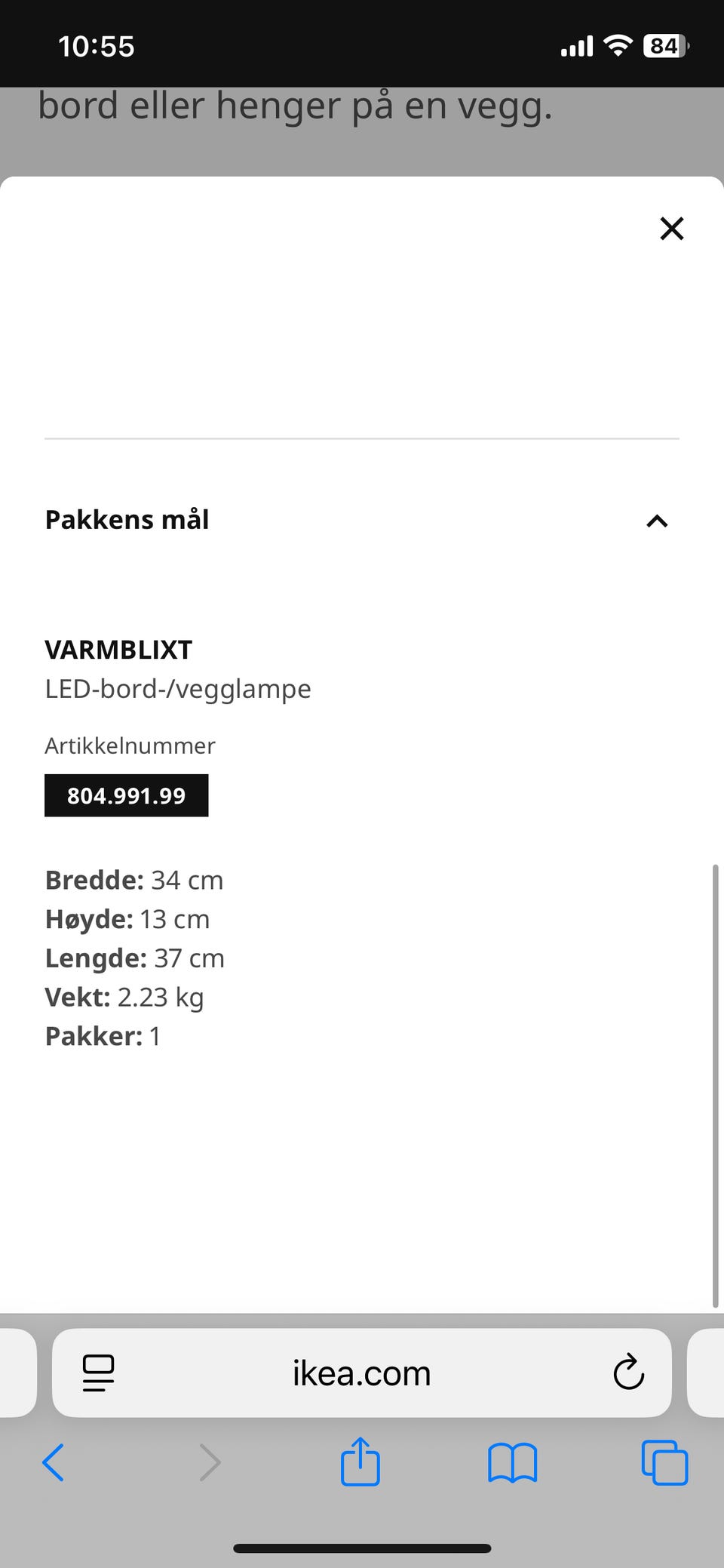Tap the Wi-Fi status icon

tap(618, 45)
